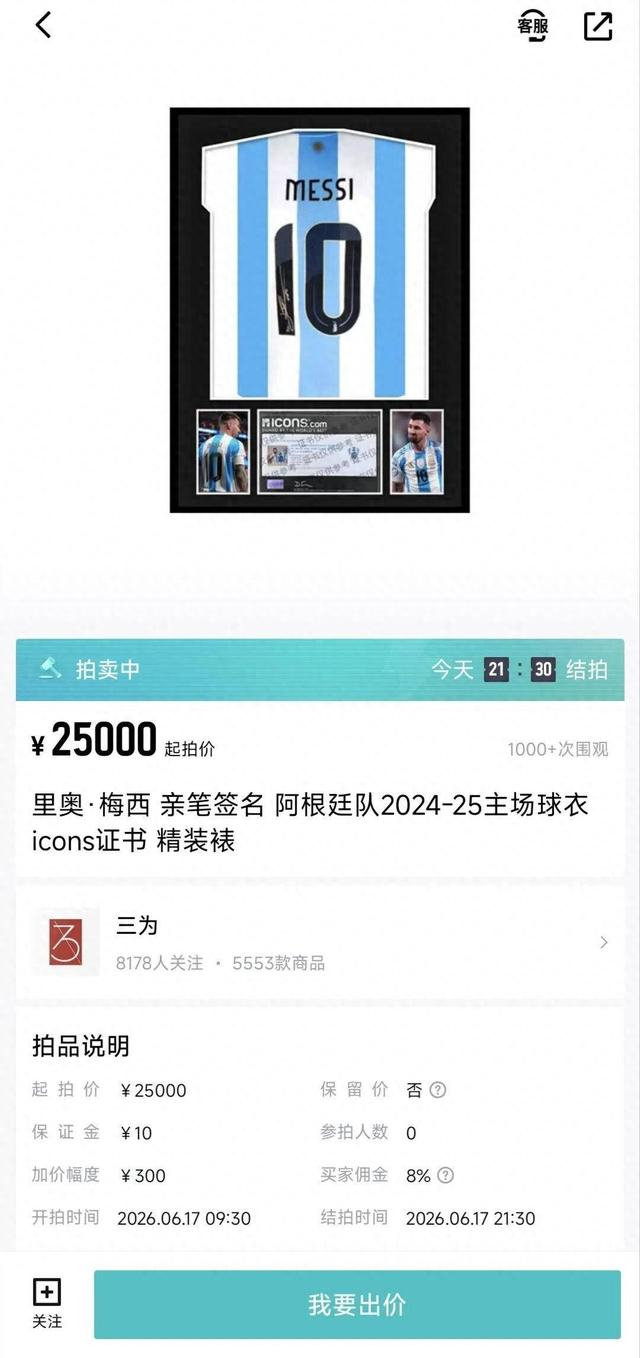The height and width of the screenshot is (1358, 640).
Task: Show info about 保留价 reserve price
Action: [x=438, y=1090]
